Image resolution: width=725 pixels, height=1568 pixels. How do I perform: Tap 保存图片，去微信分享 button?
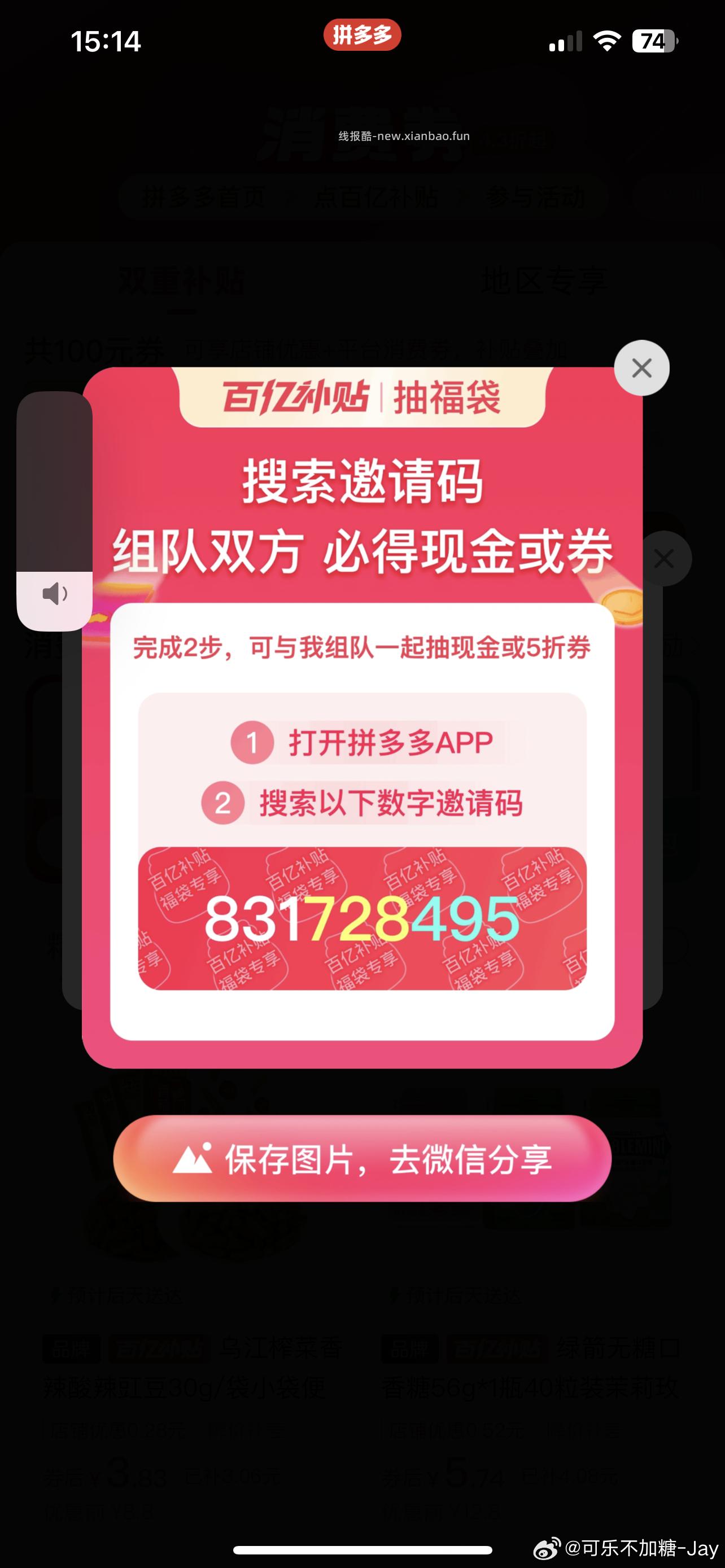[x=362, y=1158]
